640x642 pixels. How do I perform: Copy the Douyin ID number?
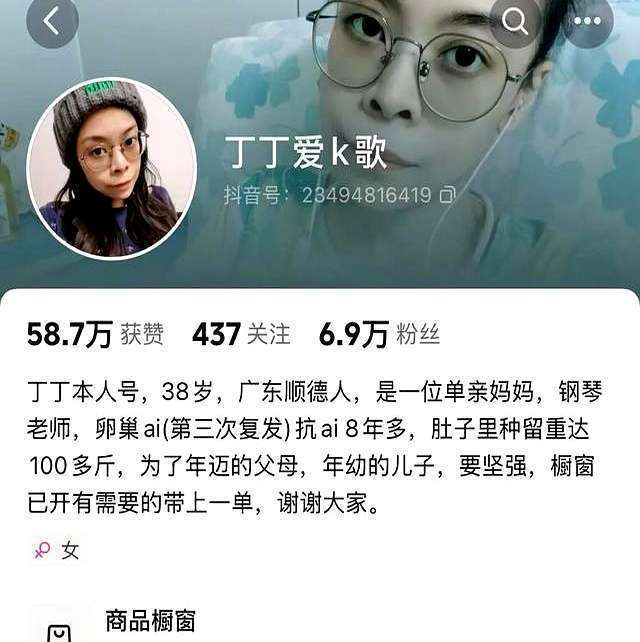click(447, 195)
